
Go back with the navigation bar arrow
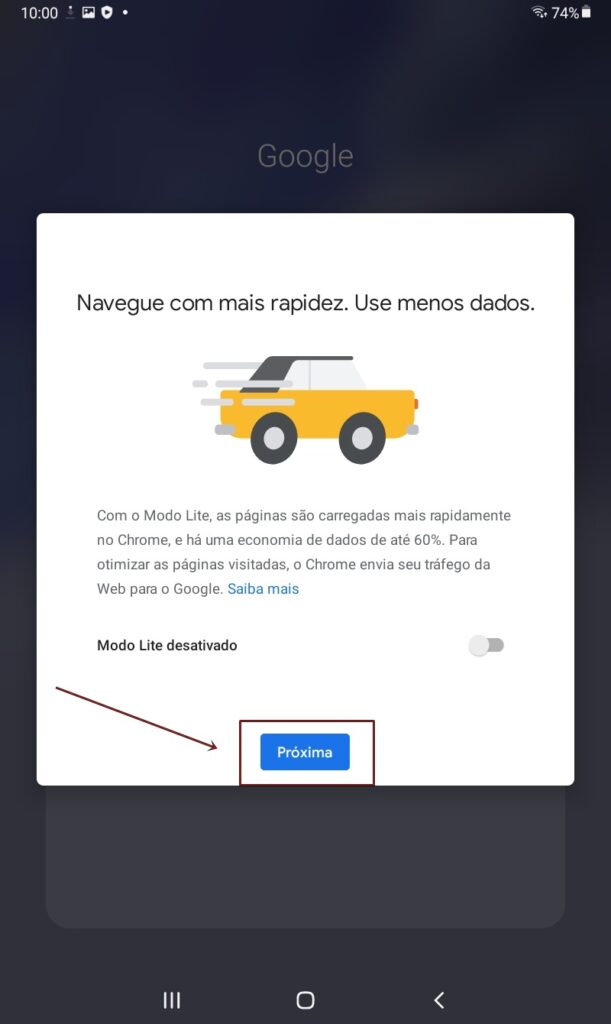[x=438, y=999]
